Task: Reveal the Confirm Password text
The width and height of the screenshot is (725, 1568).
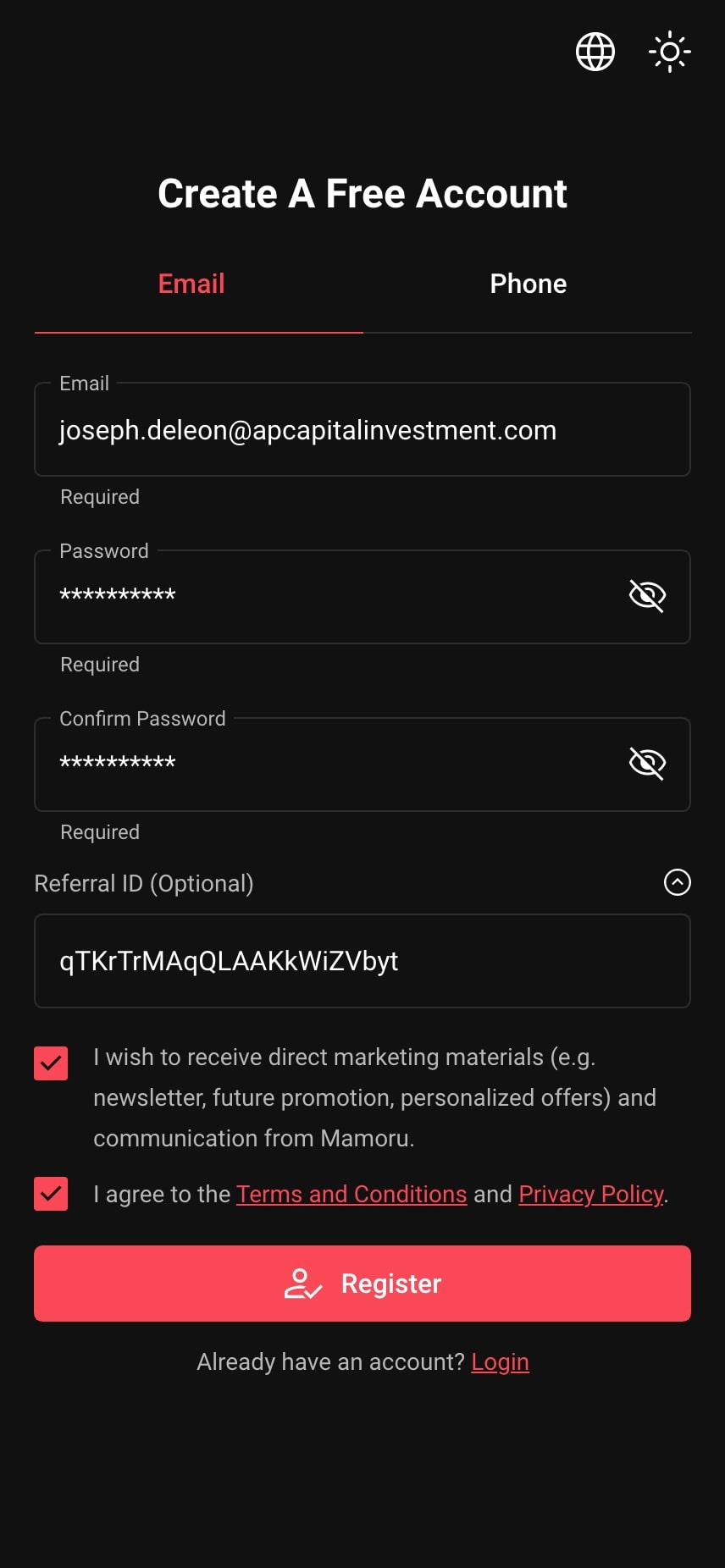Action: pyautogui.click(x=647, y=764)
